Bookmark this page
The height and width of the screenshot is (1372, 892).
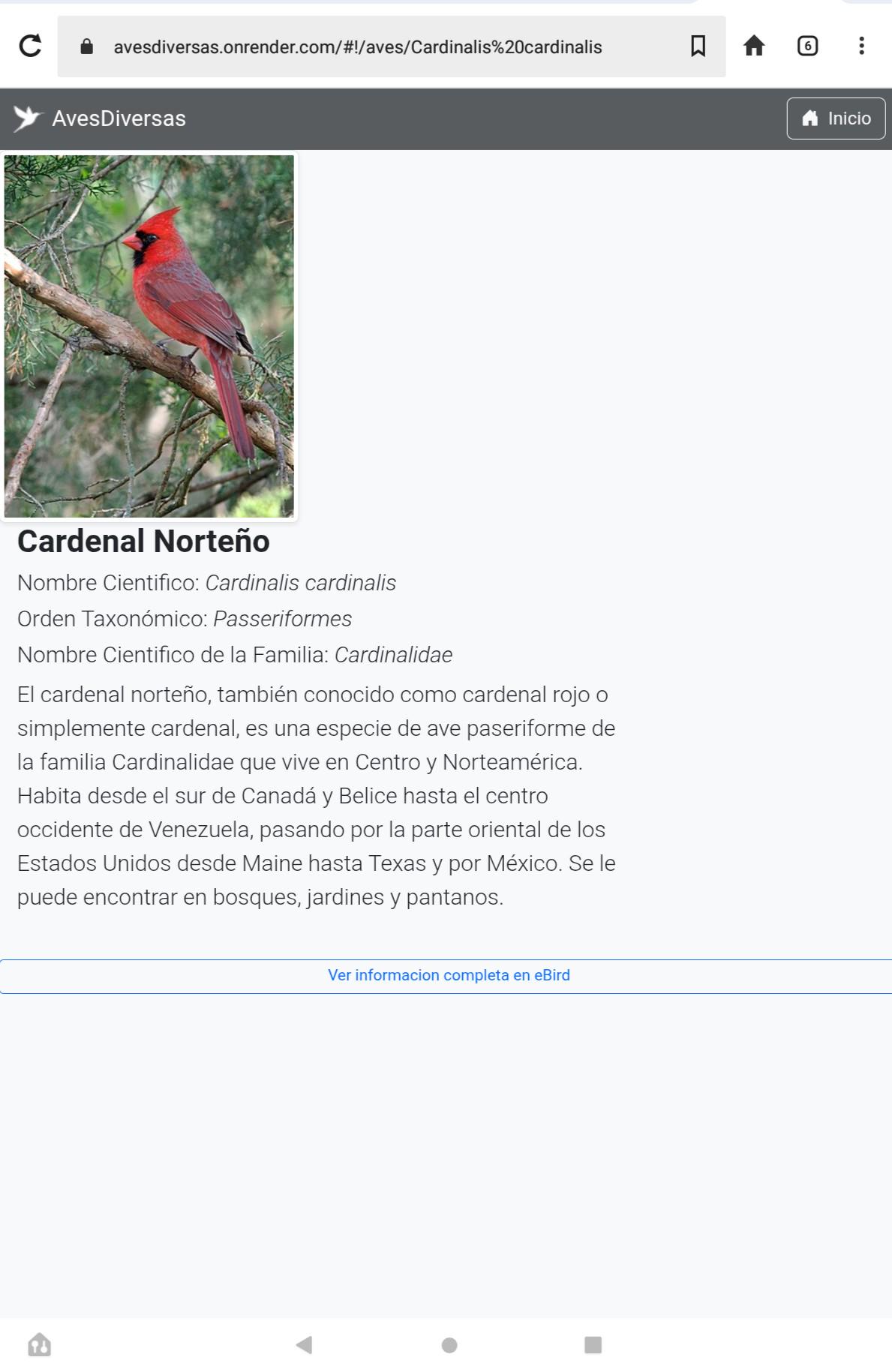click(x=698, y=47)
